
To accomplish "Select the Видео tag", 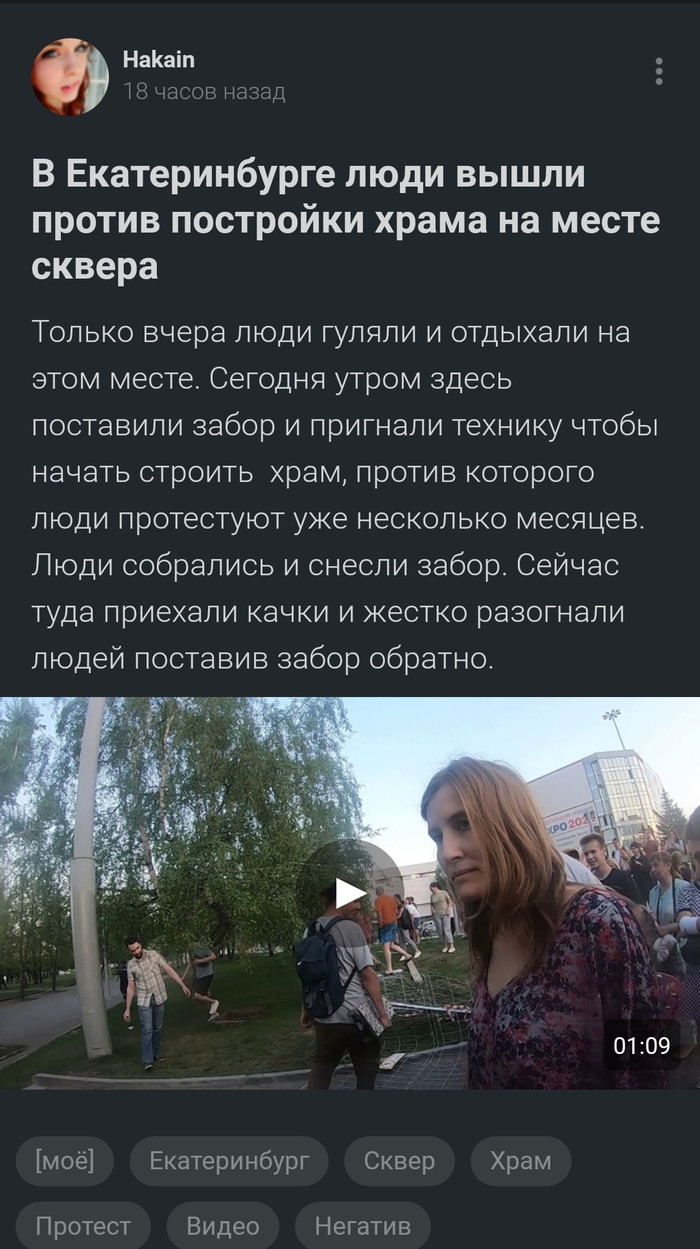I will [222, 1226].
